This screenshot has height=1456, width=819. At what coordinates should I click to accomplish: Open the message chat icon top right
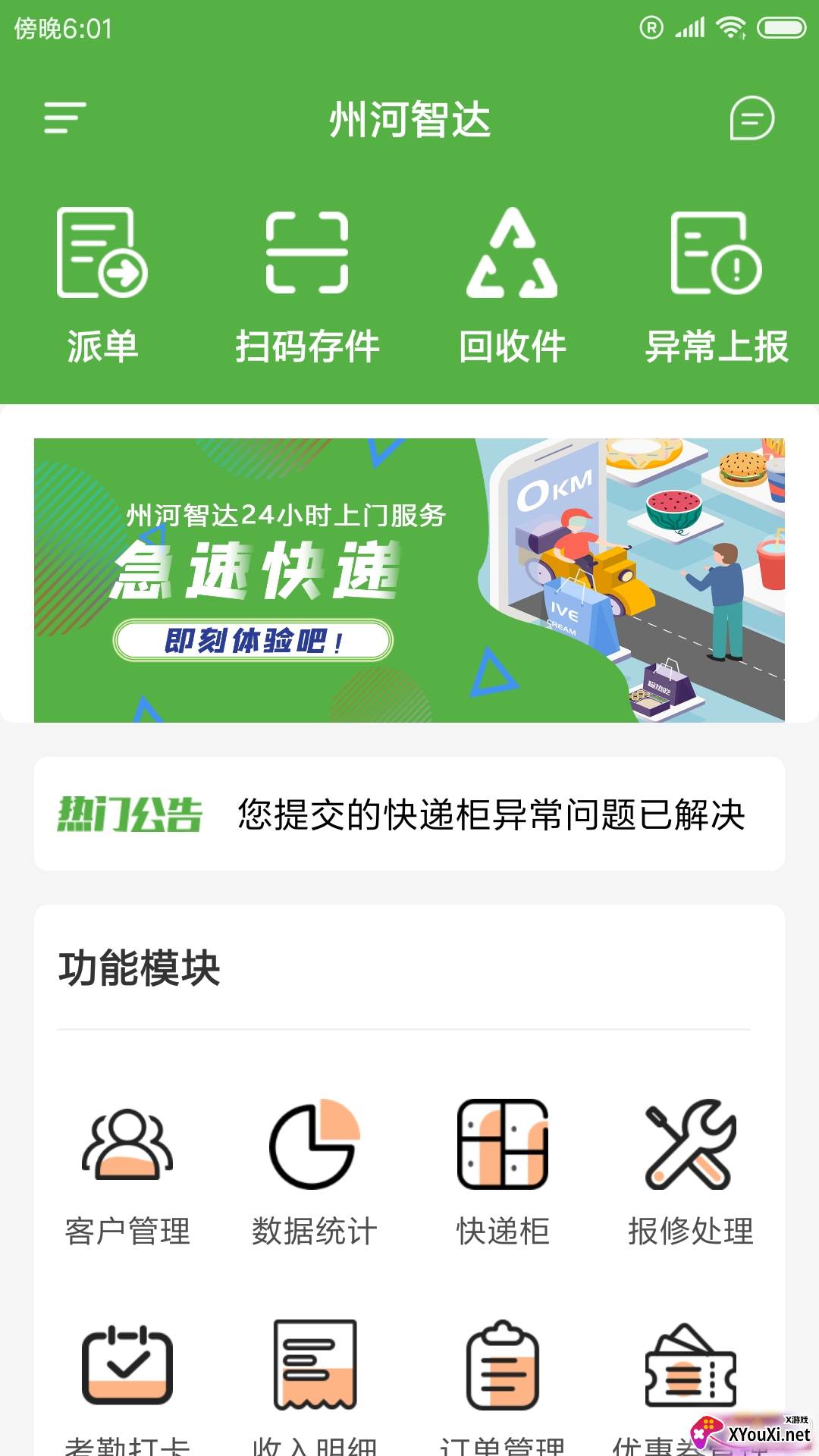click(x=752, y=120)
